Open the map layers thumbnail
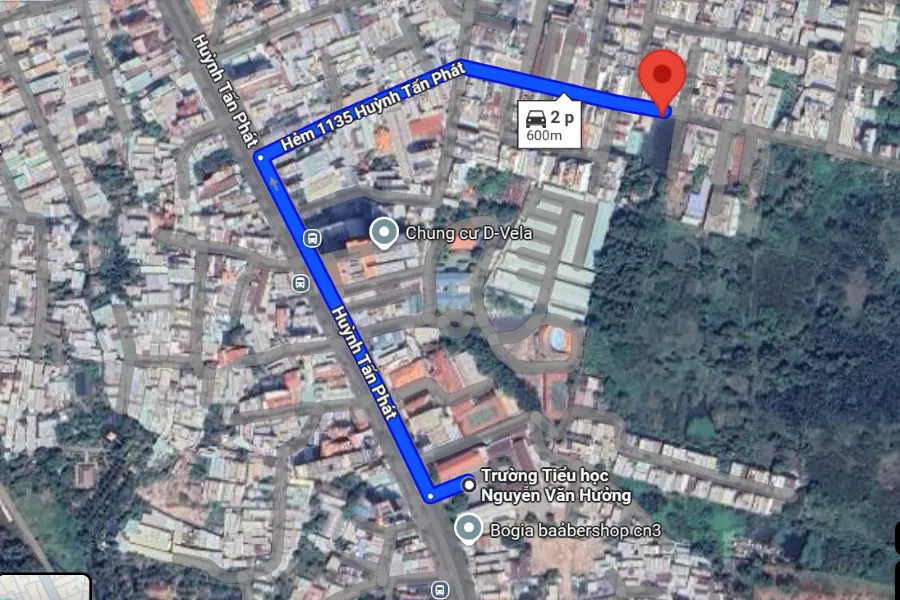The width and height of the screenshot is (900, 600). [x=45, y=587]
